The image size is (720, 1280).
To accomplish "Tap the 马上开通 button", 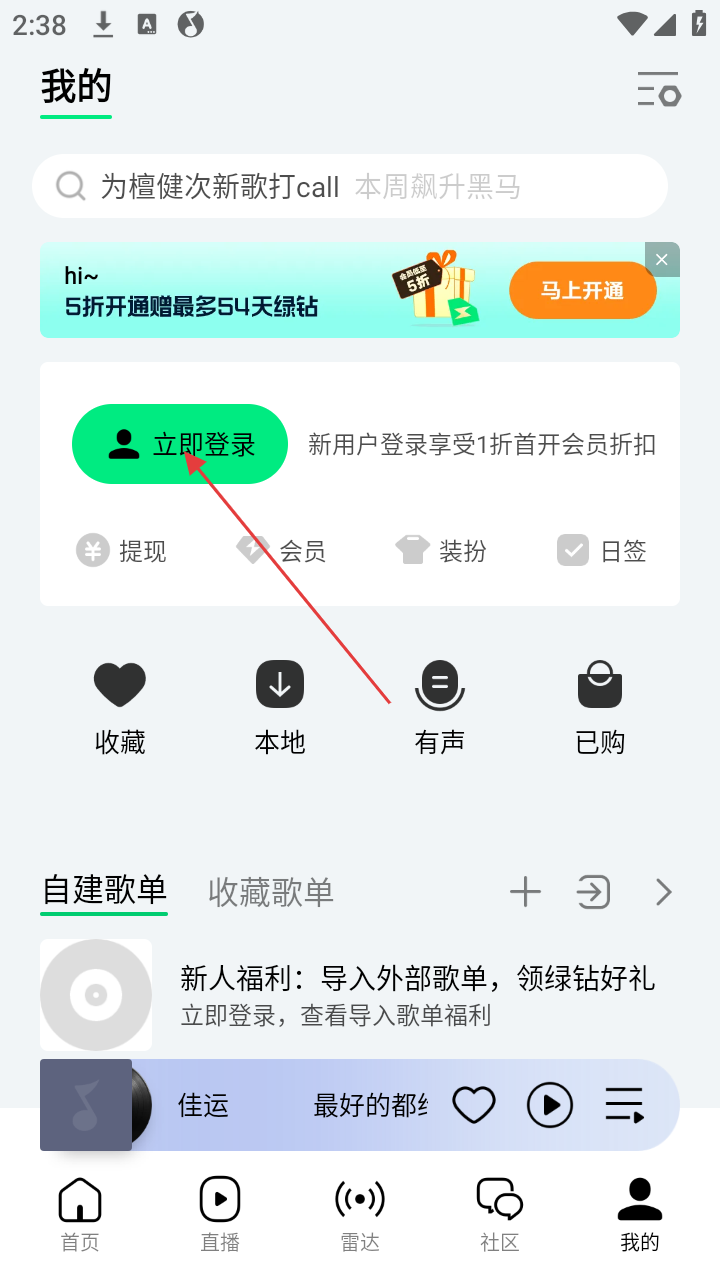I will 582,291.
